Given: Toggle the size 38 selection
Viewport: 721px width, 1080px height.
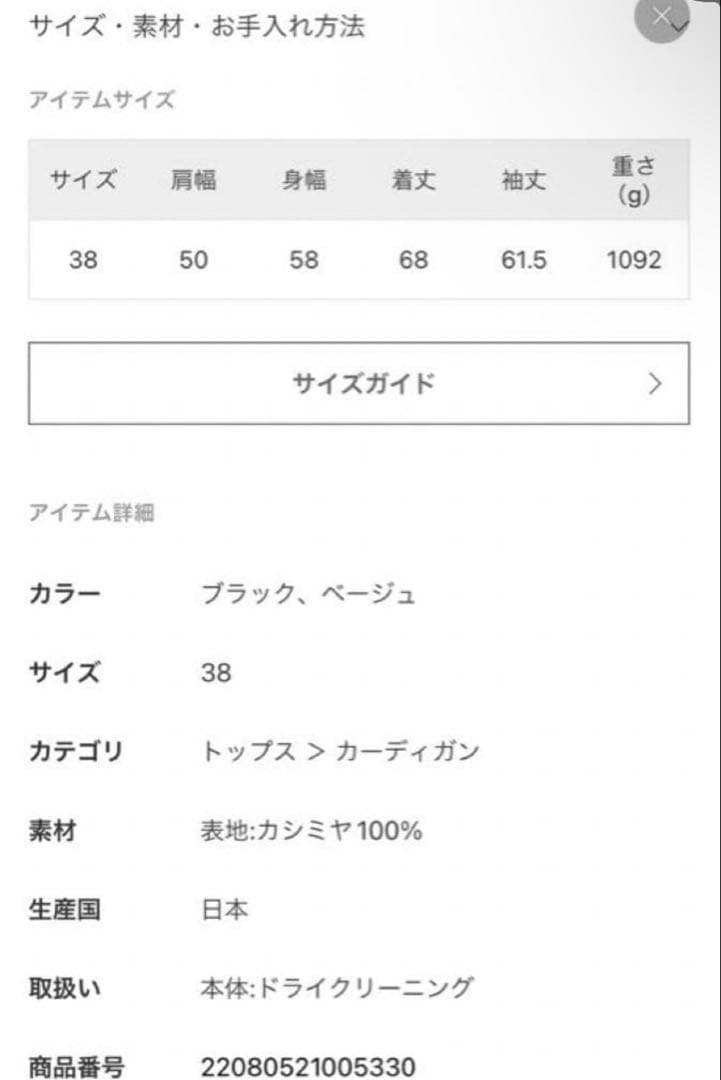Looking at the screenshot, I should pos(216,673).
